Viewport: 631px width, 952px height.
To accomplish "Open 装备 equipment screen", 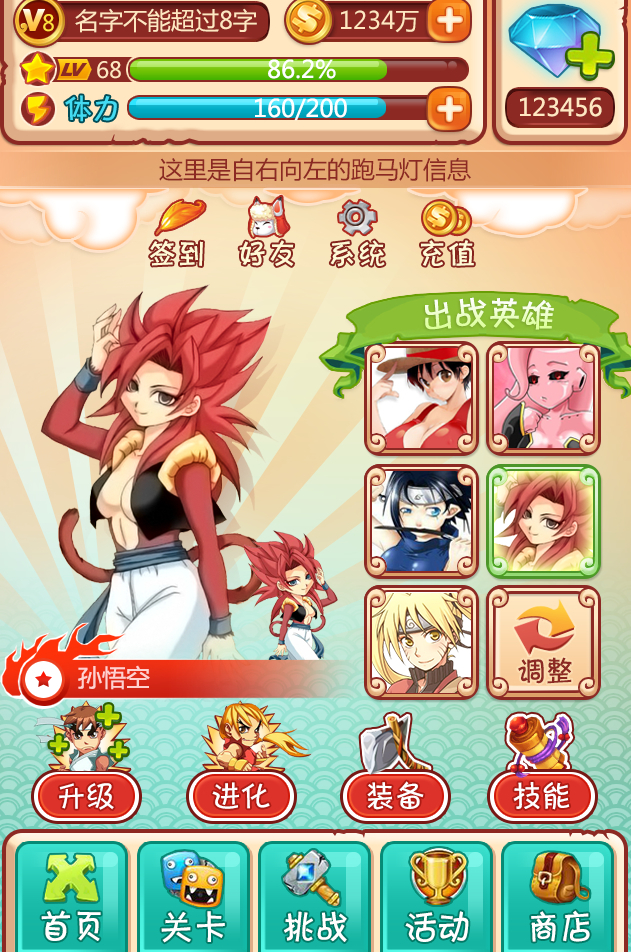I will pos(395,796).
